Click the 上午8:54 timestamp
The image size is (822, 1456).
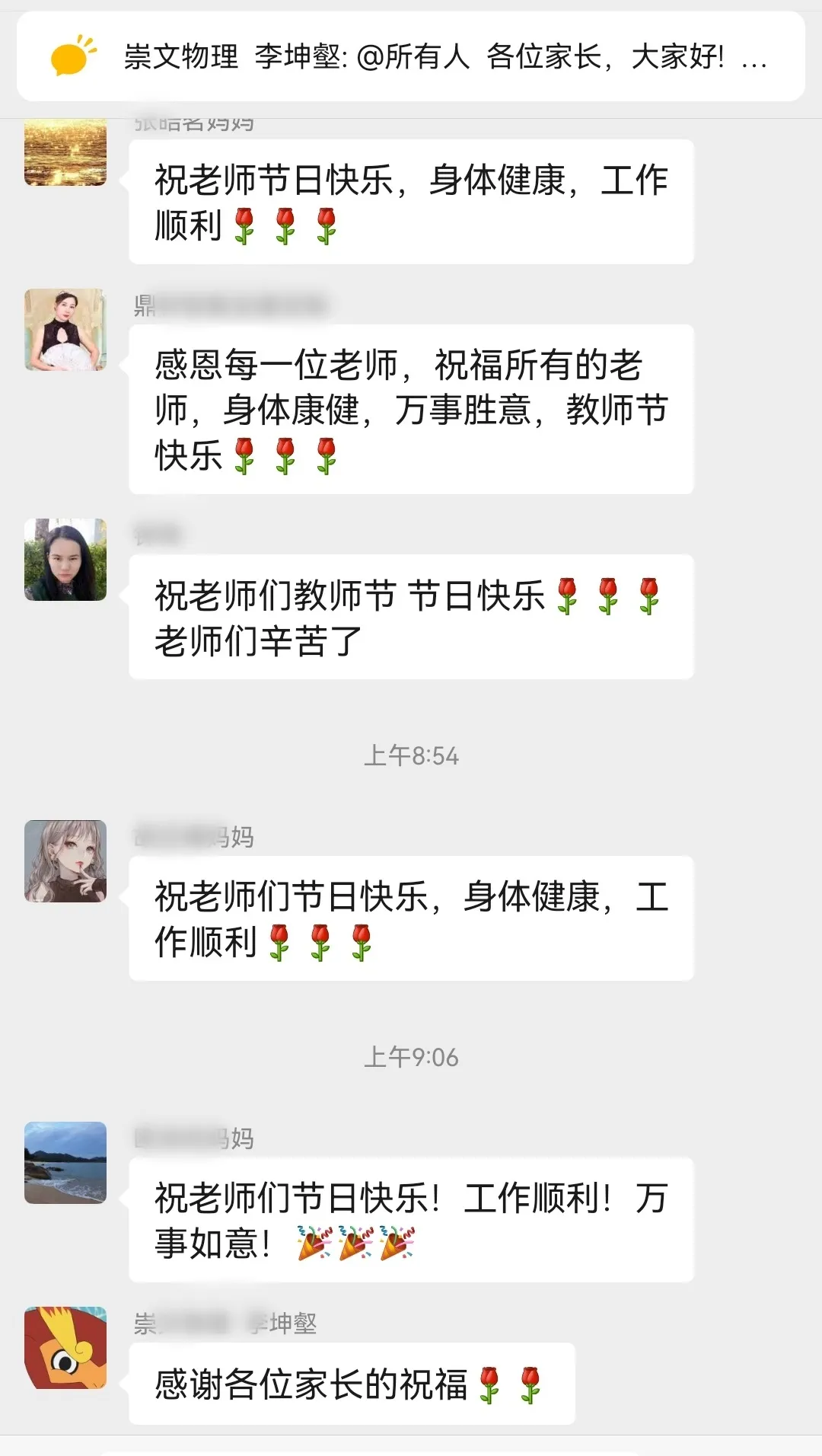[411, 755]
